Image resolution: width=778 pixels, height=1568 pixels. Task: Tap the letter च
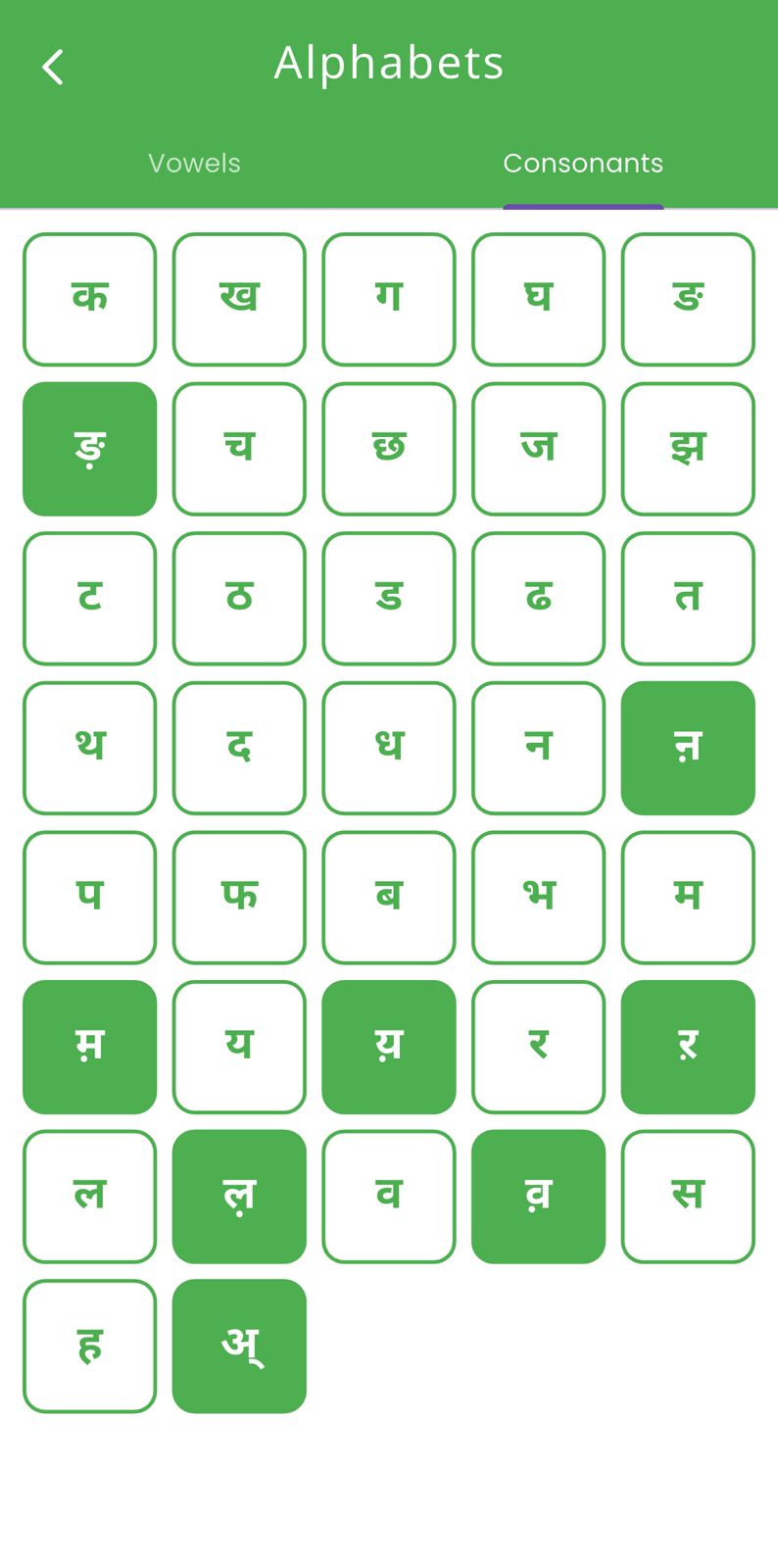pos(239,448)
